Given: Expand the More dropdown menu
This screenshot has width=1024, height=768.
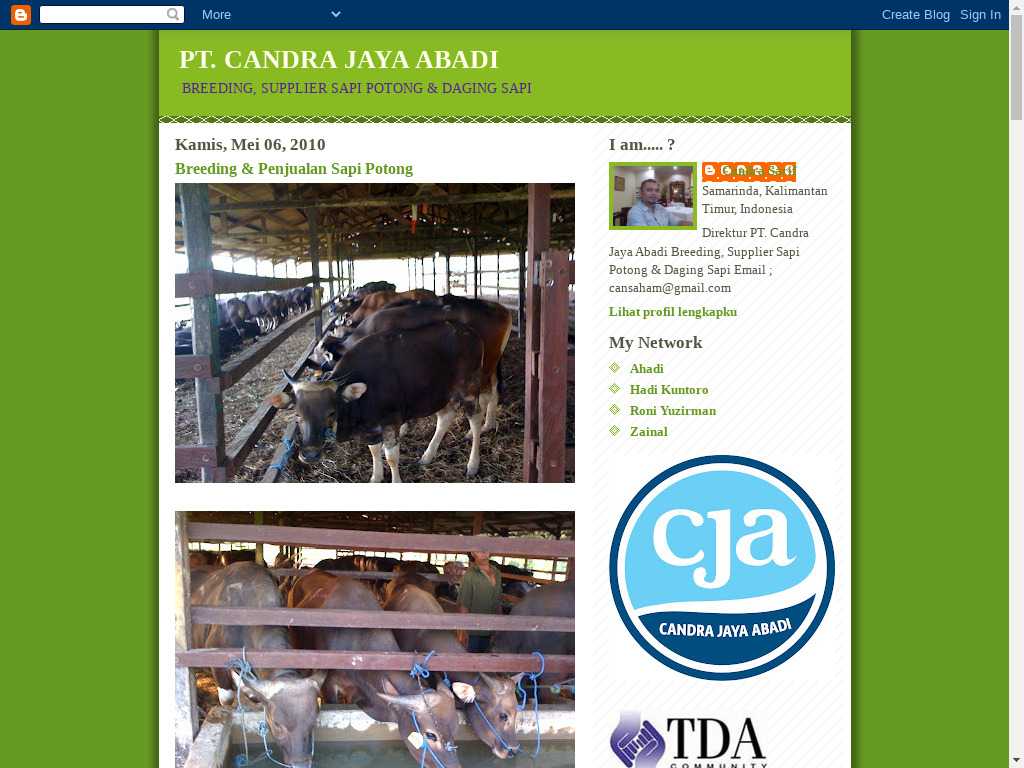Looking at the screenshot, I should point(270,14).
